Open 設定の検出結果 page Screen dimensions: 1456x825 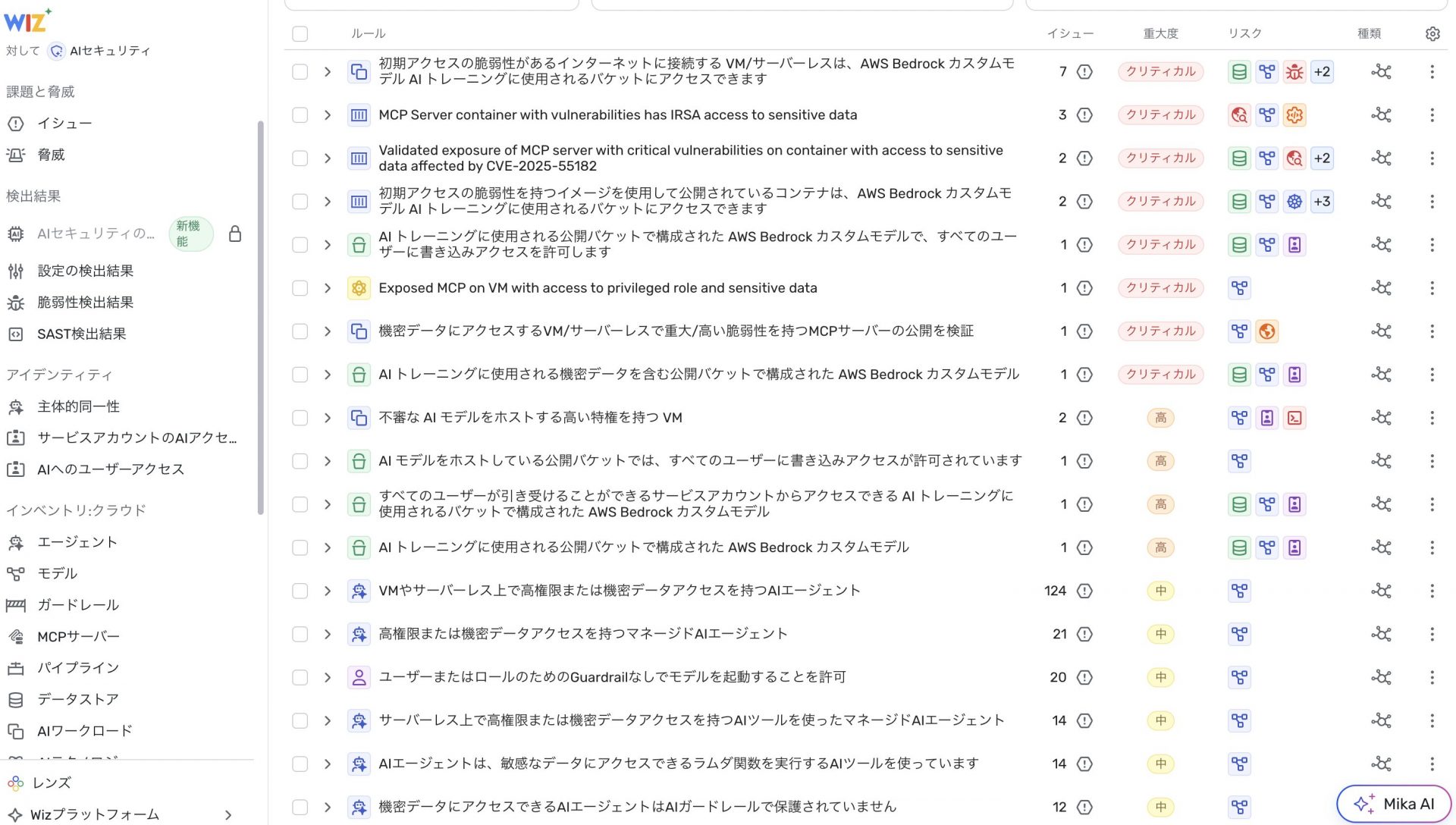pos(85,271)
